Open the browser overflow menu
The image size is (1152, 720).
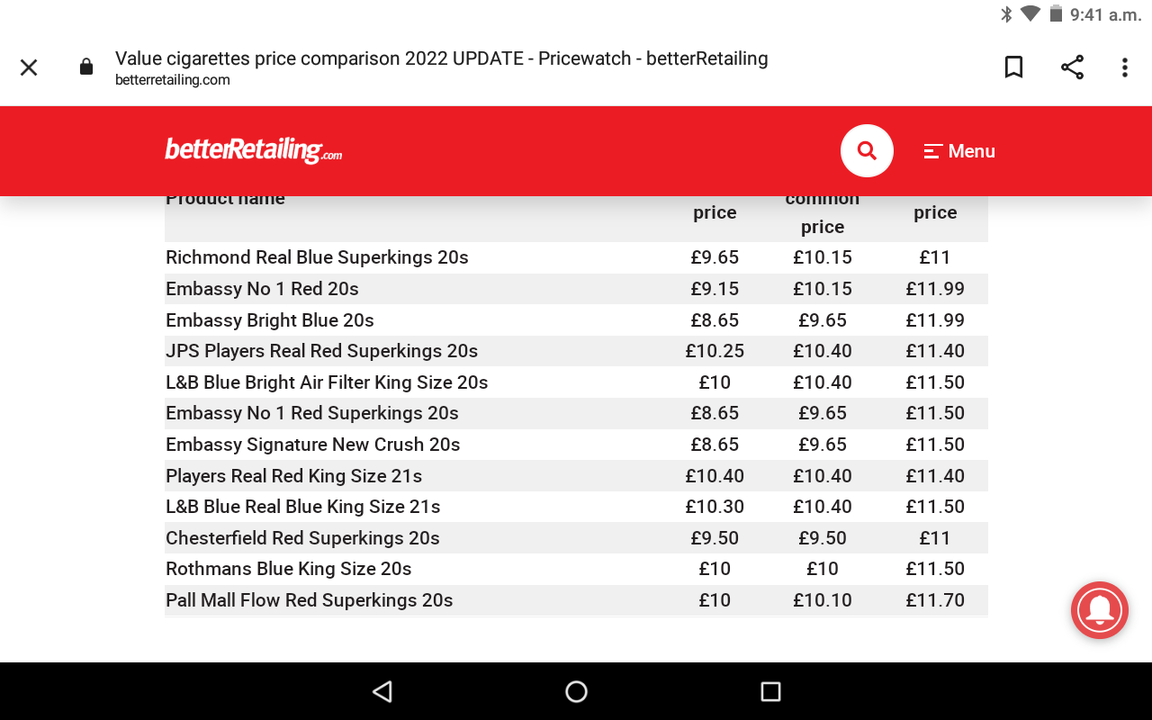pos(1124,68)
